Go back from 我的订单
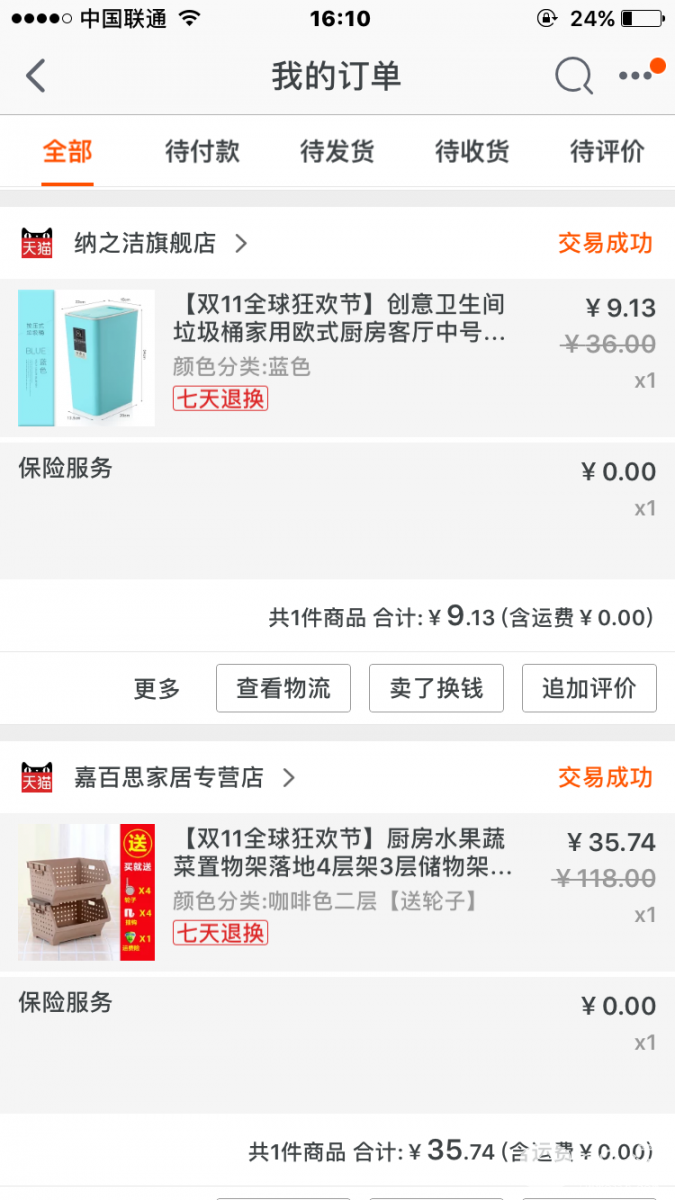This screenshot has height=1200, width=675. point(36,76)
